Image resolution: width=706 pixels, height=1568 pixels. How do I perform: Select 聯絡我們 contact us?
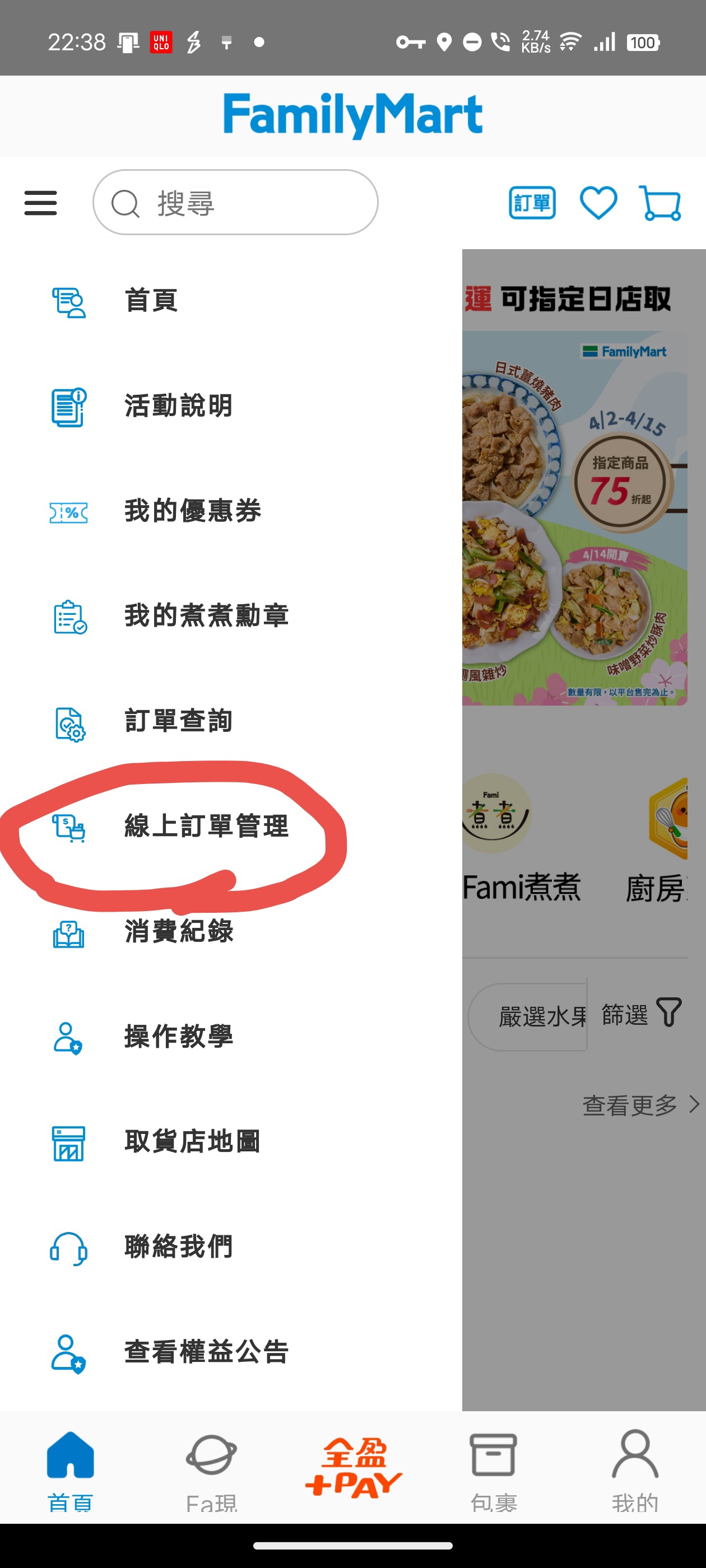pos(178,1247)
